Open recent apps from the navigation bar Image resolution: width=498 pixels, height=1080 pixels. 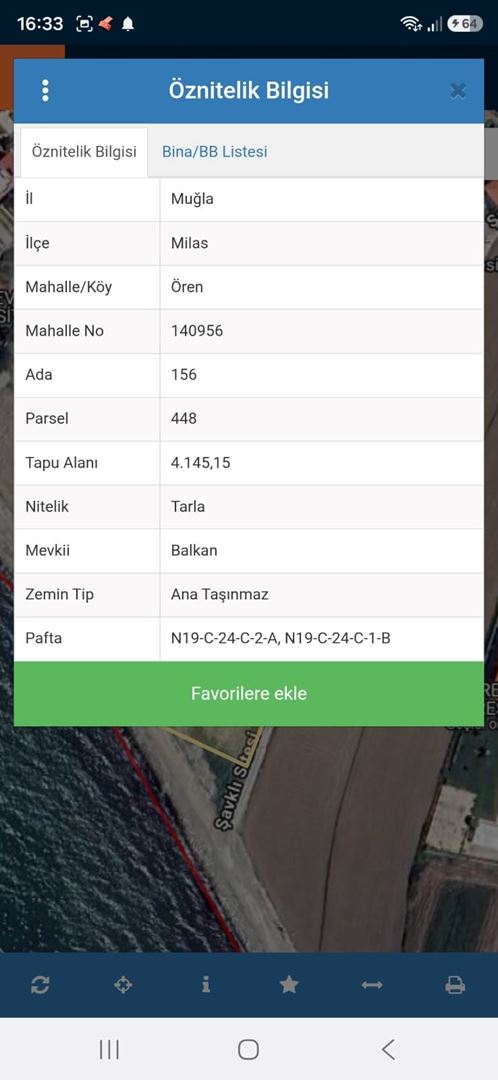(109, 1049)
